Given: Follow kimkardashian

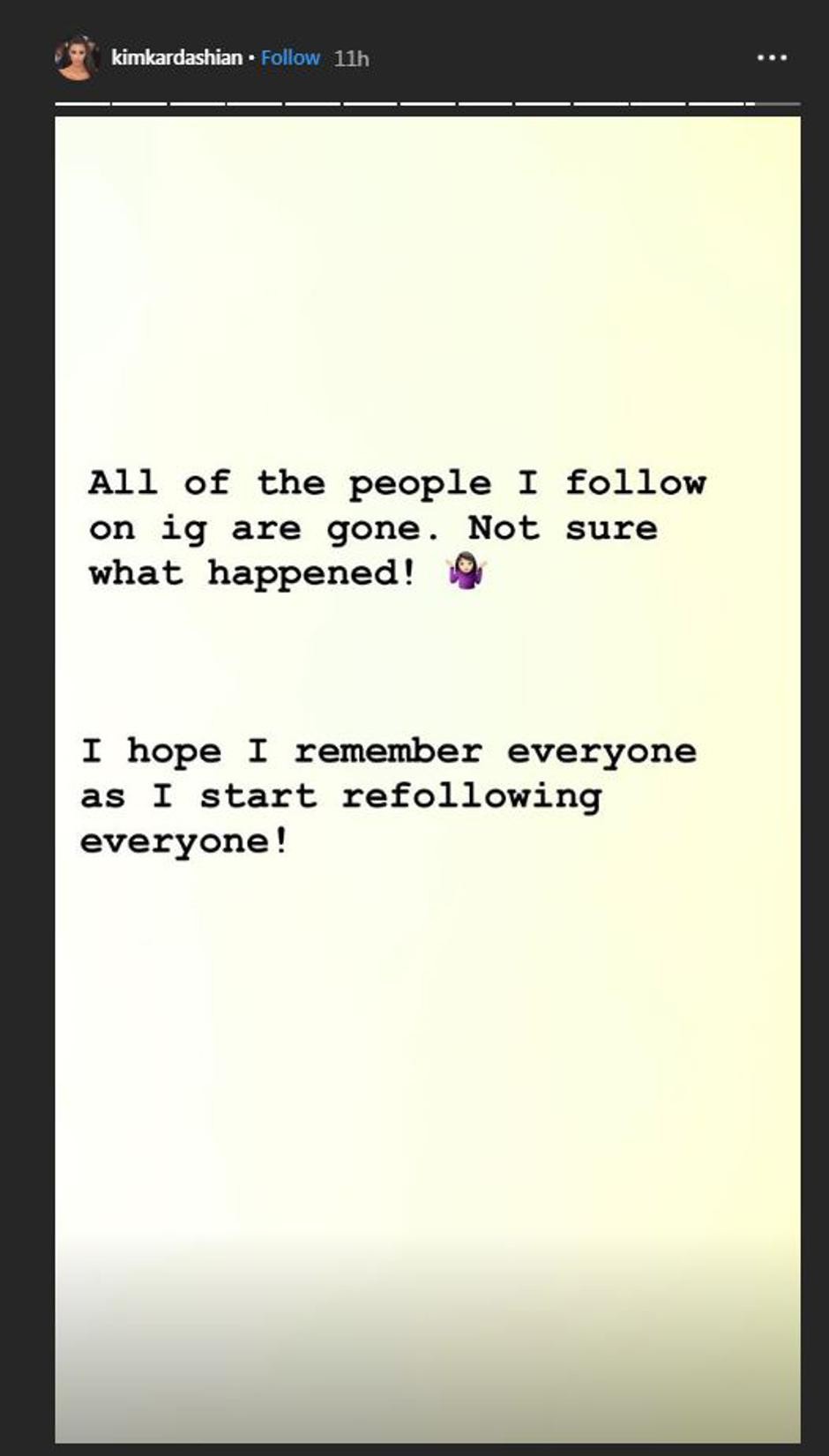Looking at the screenshot, I should [290, 58].
